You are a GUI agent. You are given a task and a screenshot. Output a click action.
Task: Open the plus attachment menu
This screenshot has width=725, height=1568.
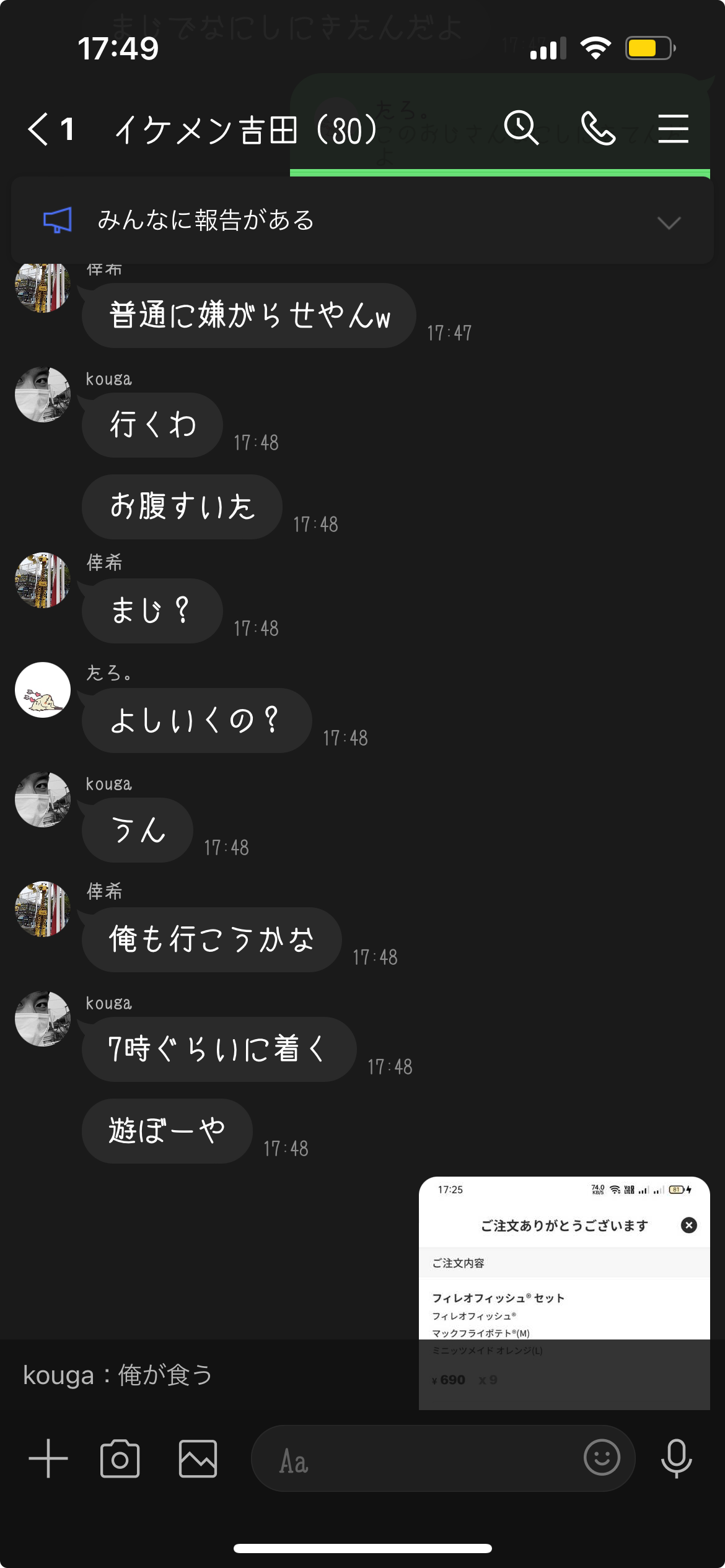pos(48,1458)
